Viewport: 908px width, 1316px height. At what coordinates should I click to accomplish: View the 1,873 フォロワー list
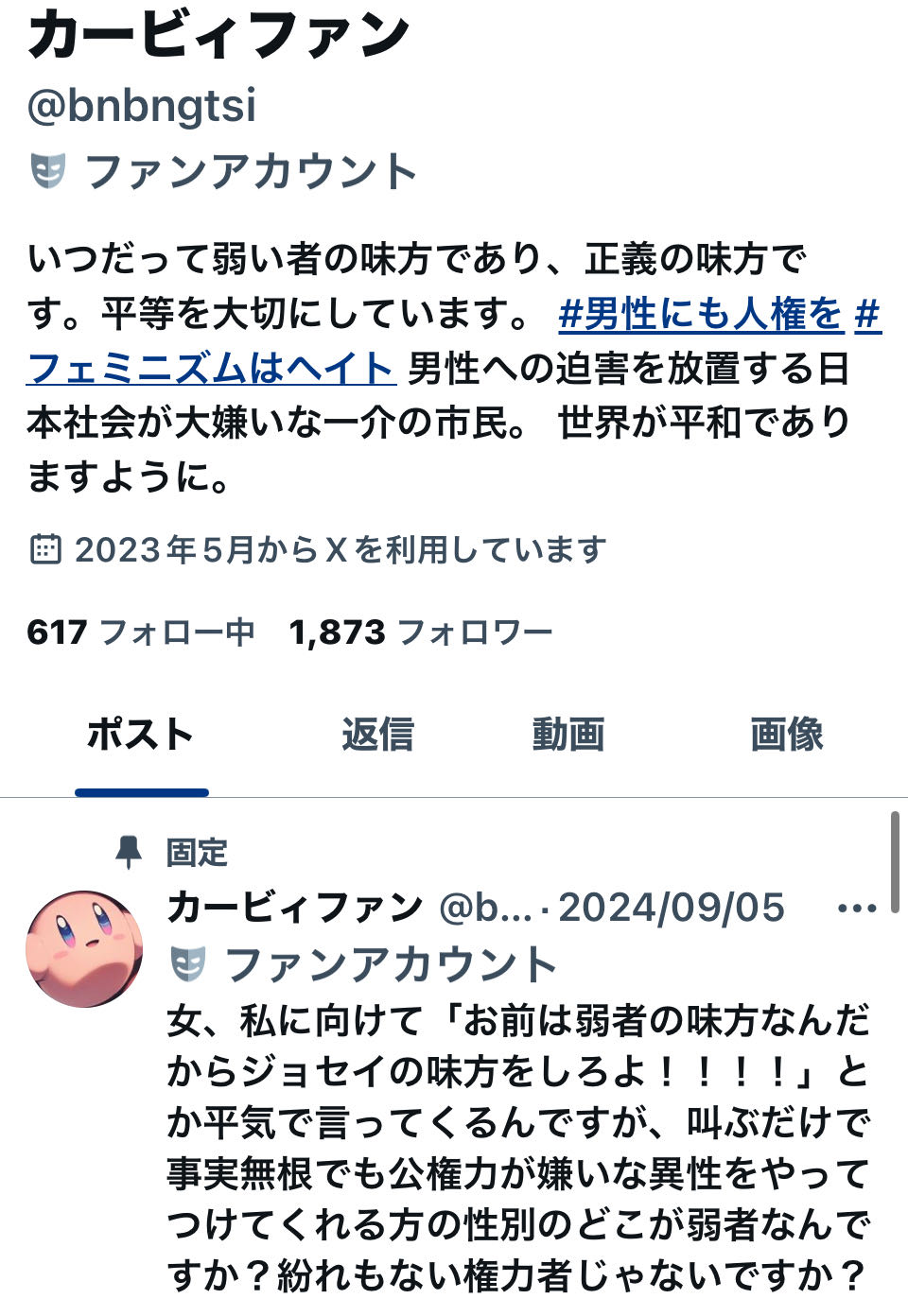(421, 632)
